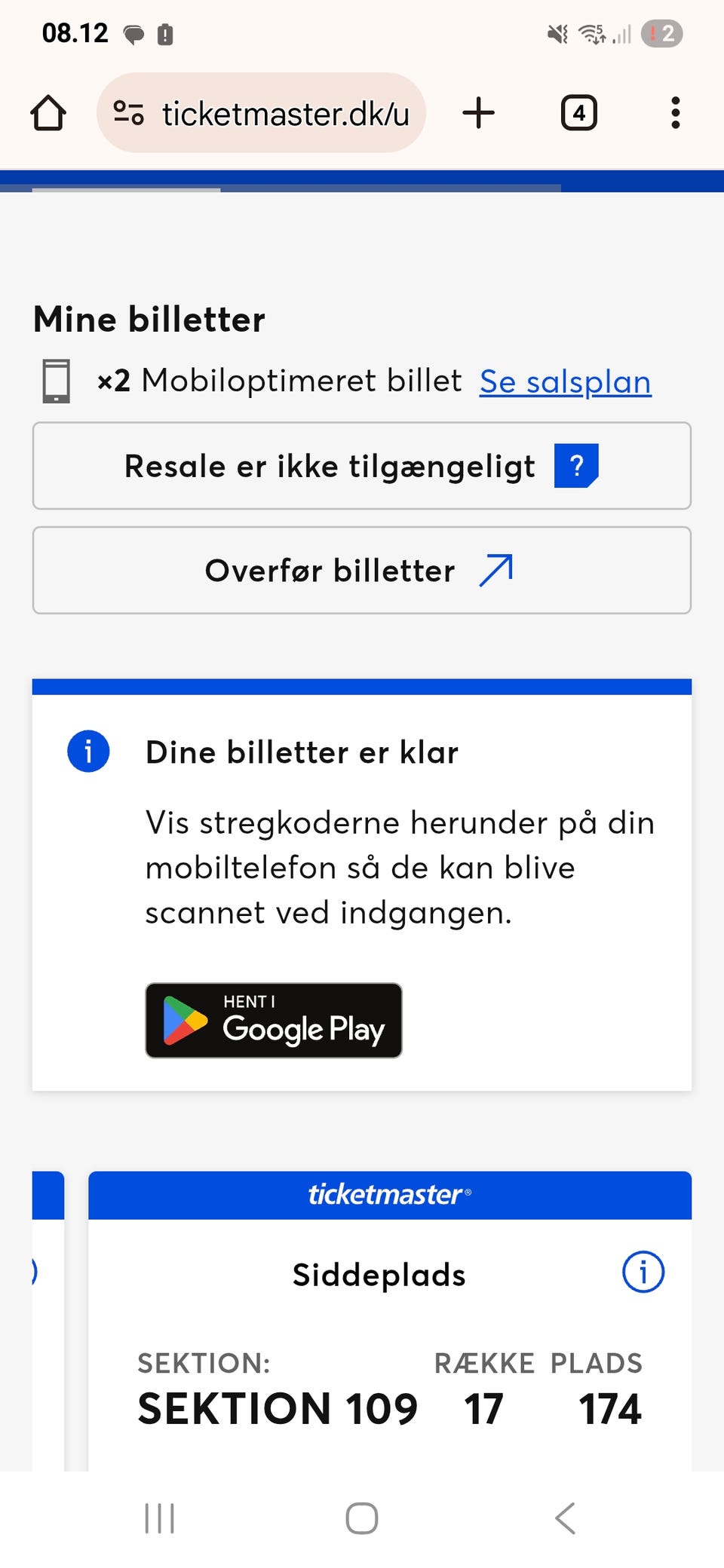Tap the info icon on the Siddeplads ticket
Viewport: 724px width, 1568px height.
pos(643,1271)
